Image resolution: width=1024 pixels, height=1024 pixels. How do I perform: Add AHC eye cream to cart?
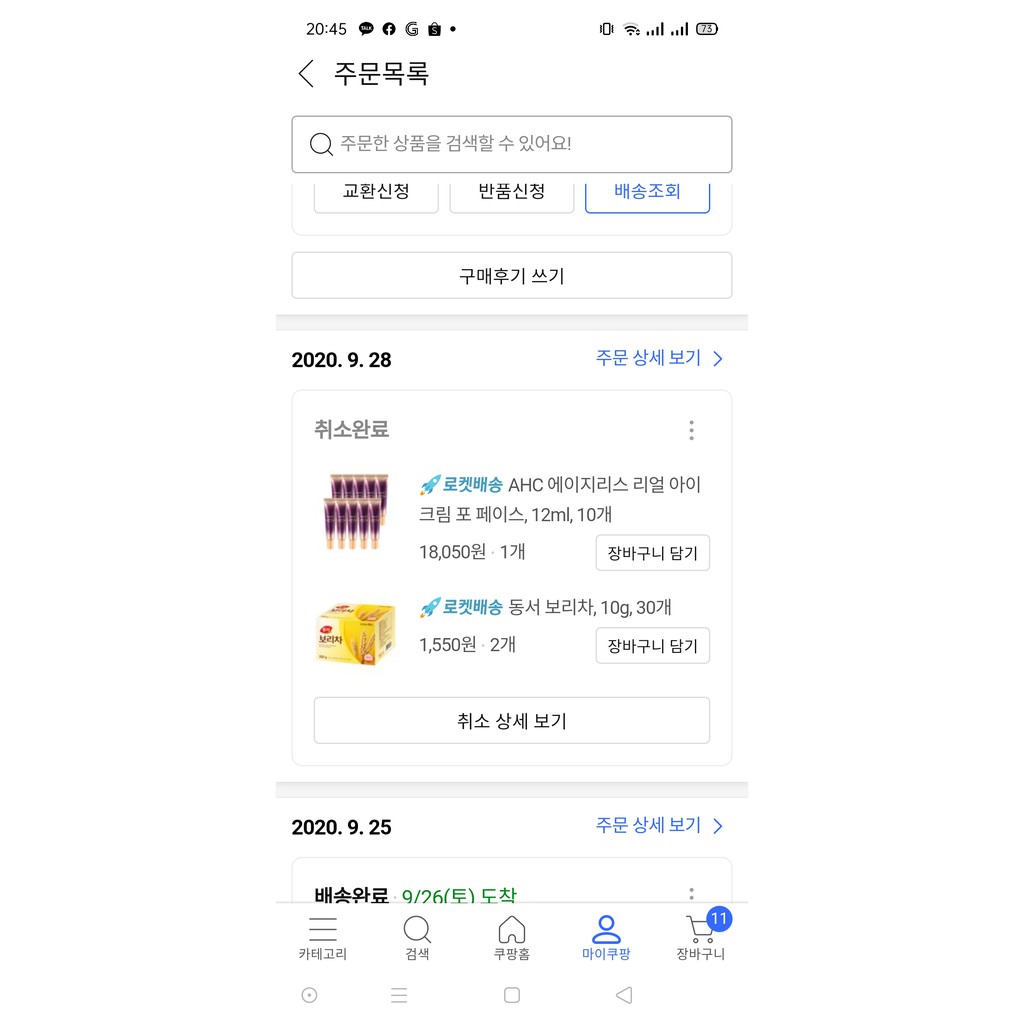(x=652, y=553)
